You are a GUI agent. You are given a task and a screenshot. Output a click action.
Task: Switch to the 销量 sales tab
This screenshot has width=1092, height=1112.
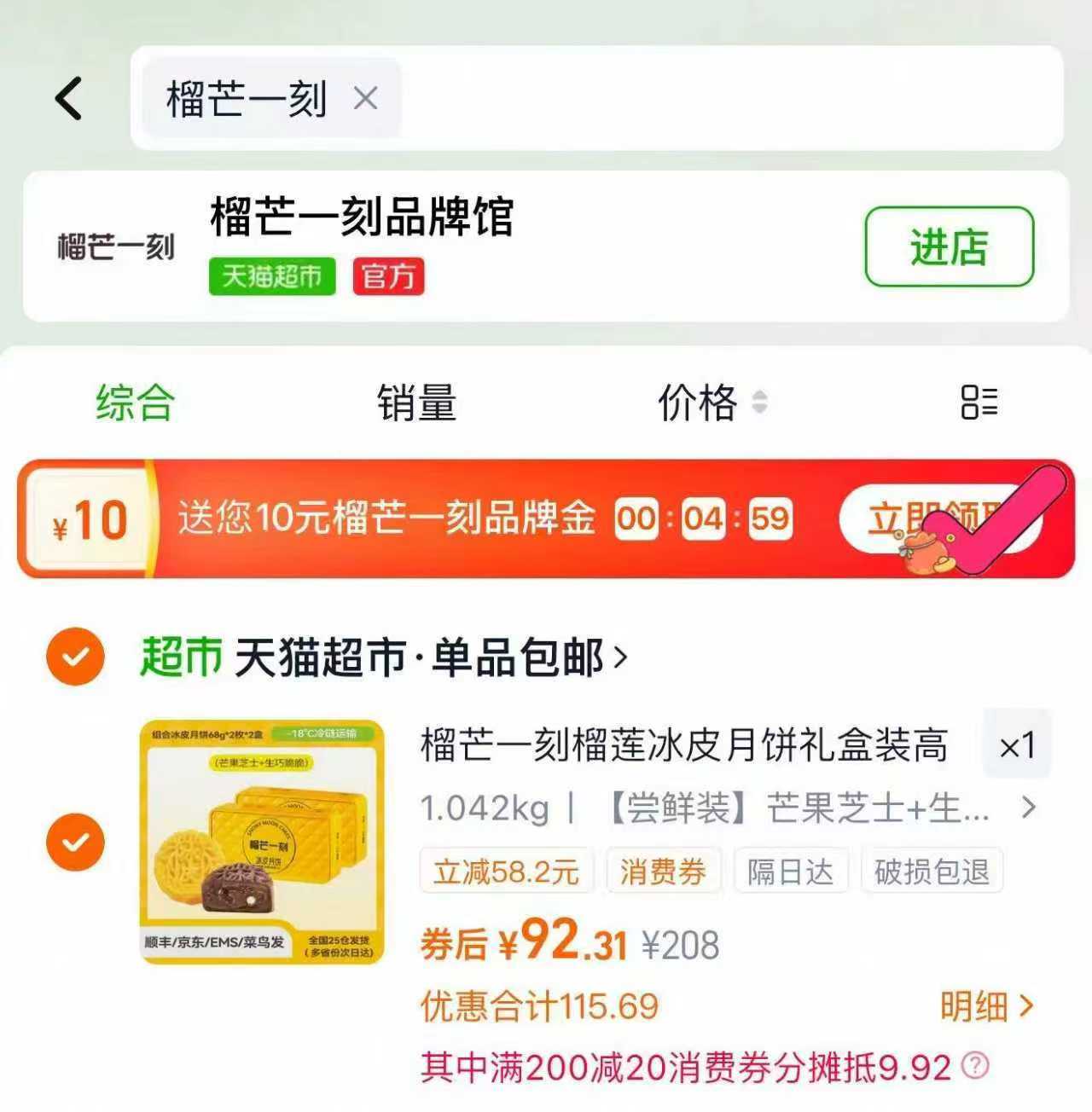[x=414, y=402]
